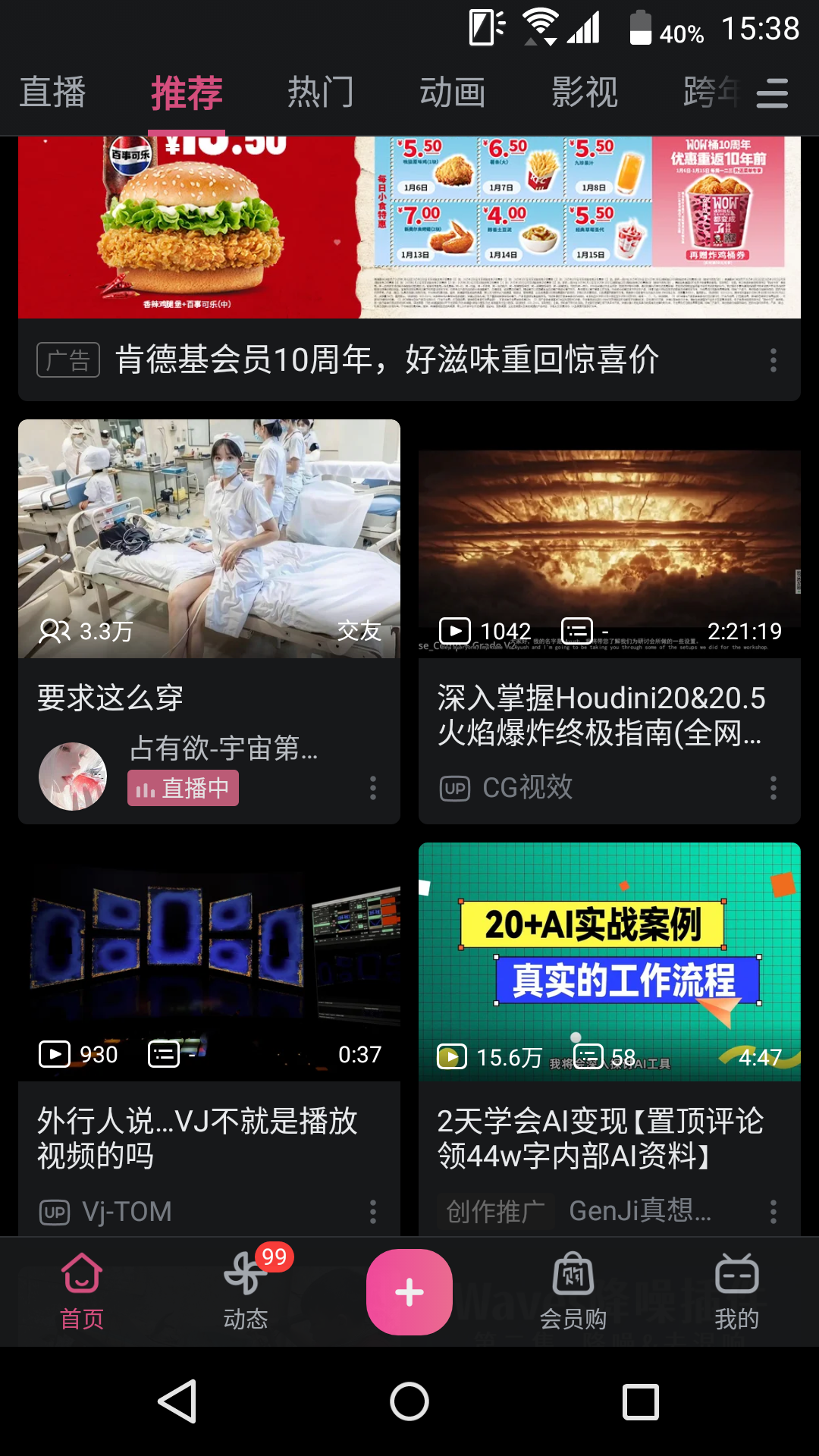Open the nurse live room thumbnail
The height and width of the screenshot is (1456, 819).
click(x=209, y=540)
